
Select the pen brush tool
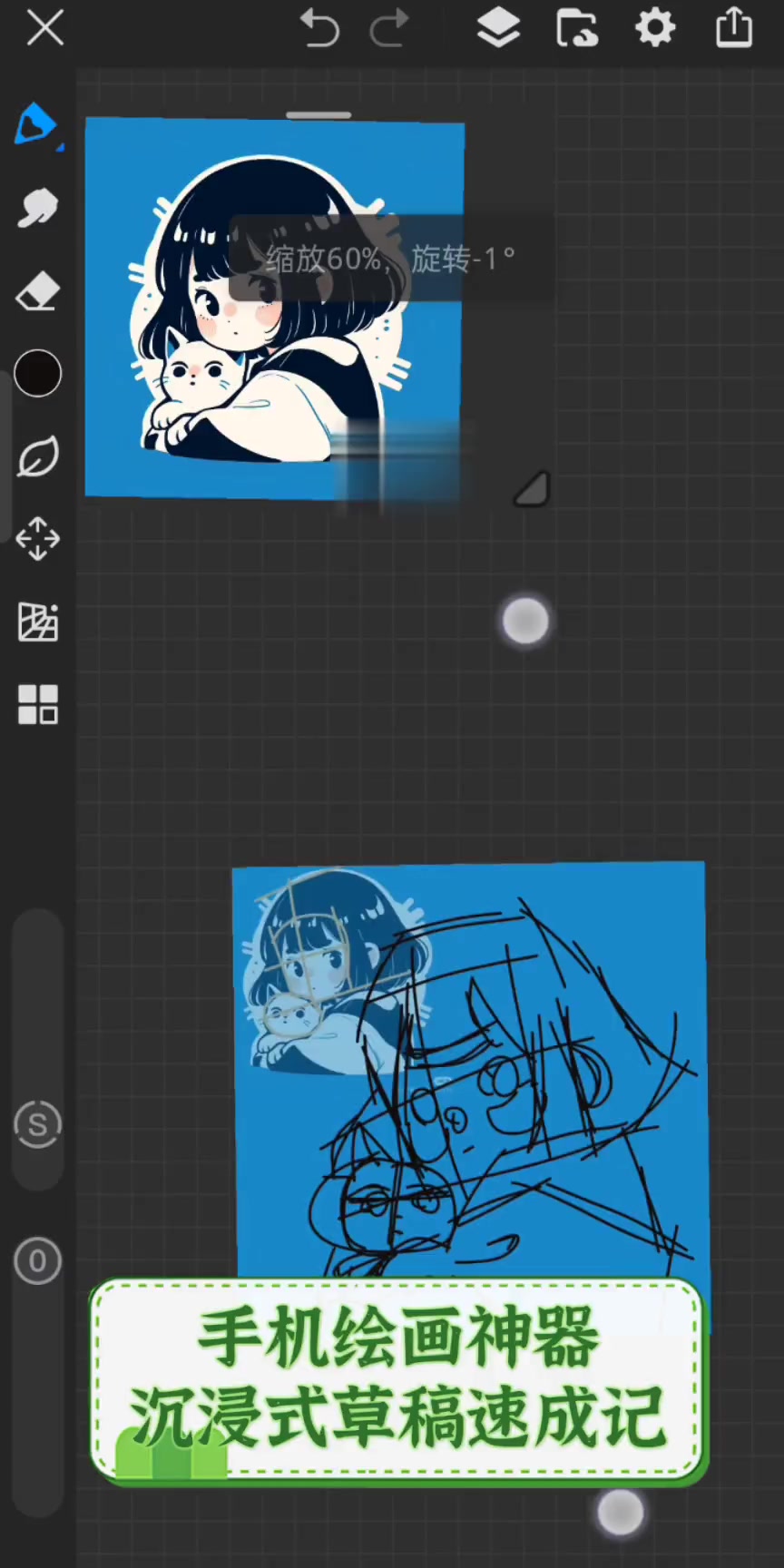click(37, 125)
